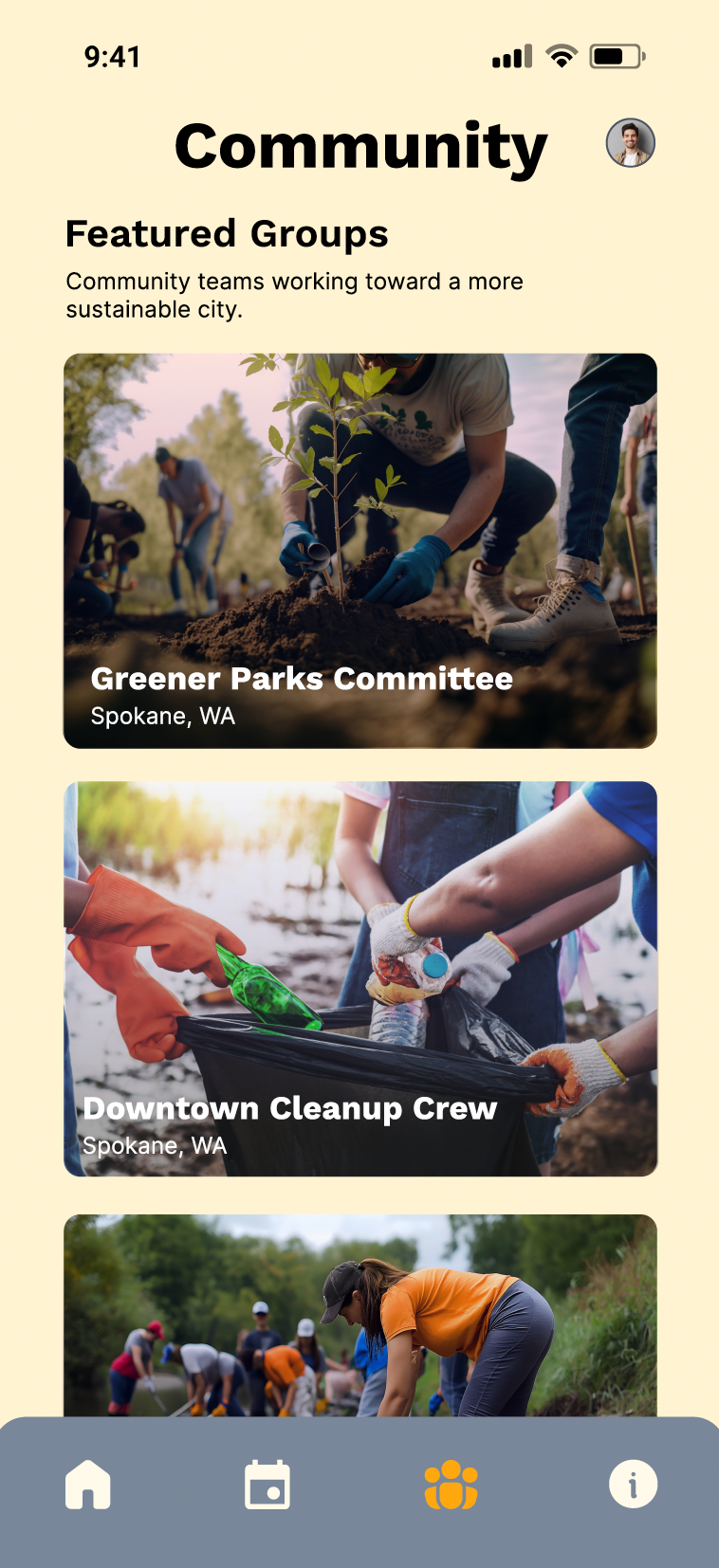Open the Downtown Cleanup Crew group

pyautogui.click(x=360, y=979)
